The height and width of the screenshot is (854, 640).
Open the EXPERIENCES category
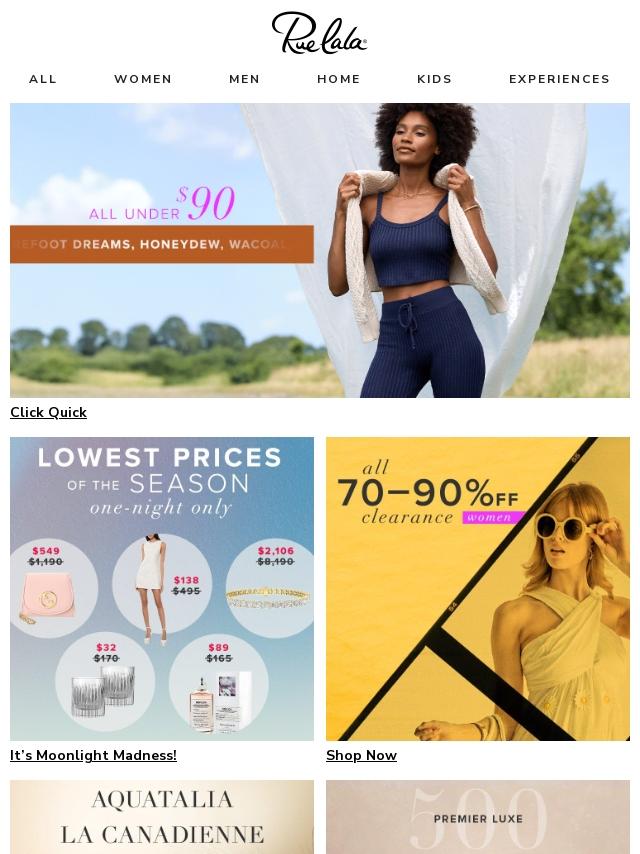(x=559, y=79)
